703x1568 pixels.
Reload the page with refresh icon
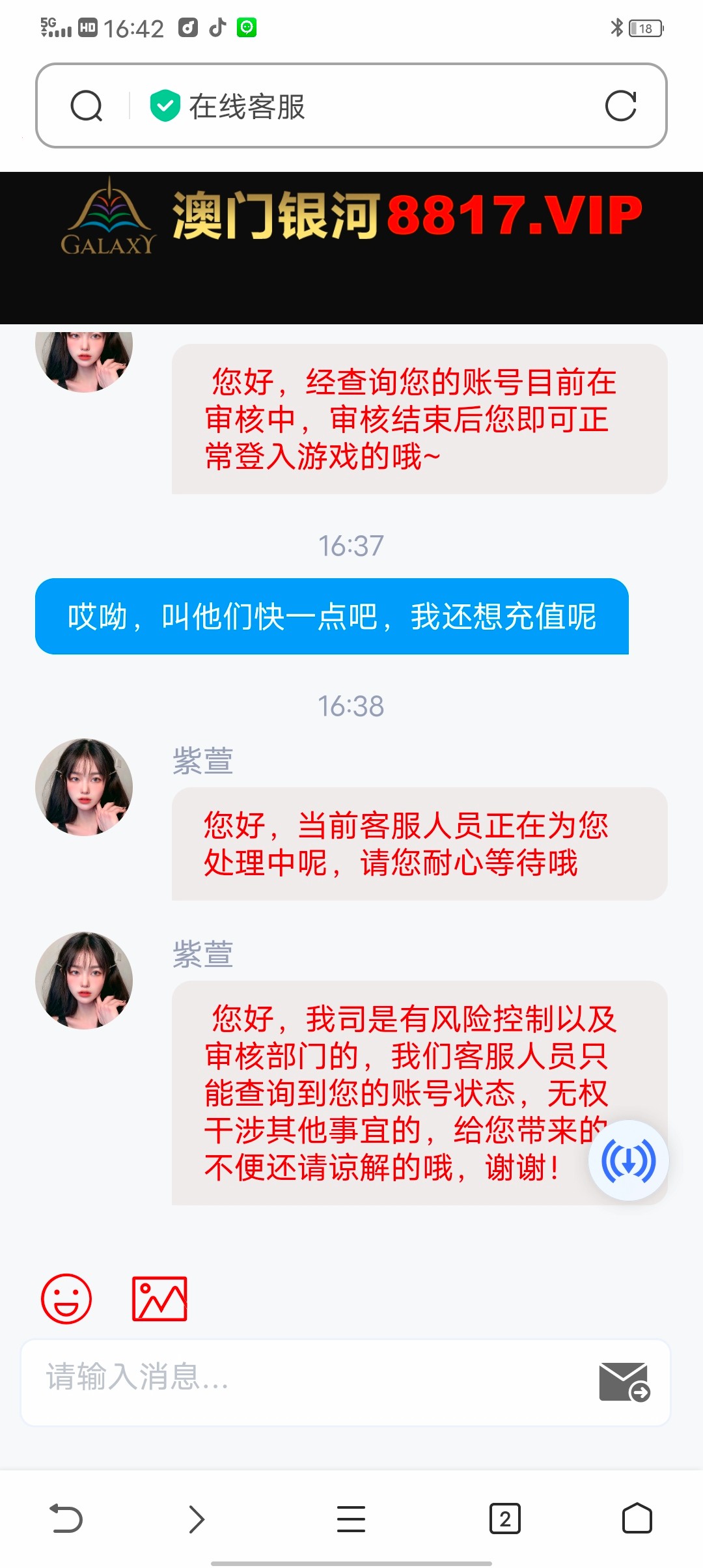[x=620, y=106]
